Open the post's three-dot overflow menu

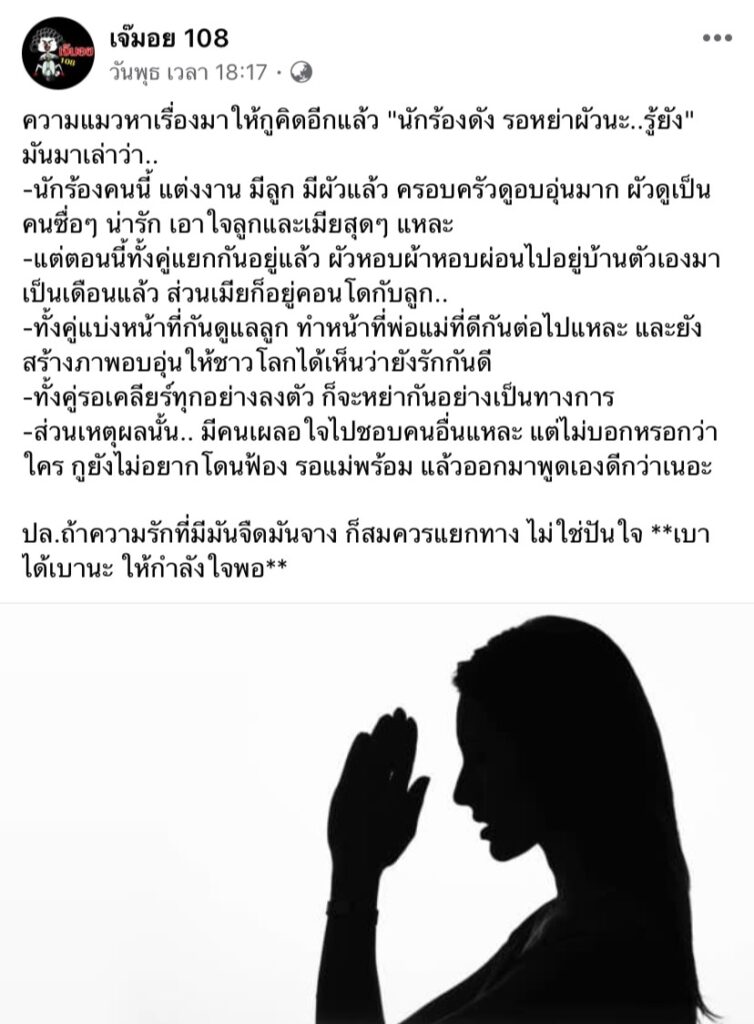click(x=716, y=39)
